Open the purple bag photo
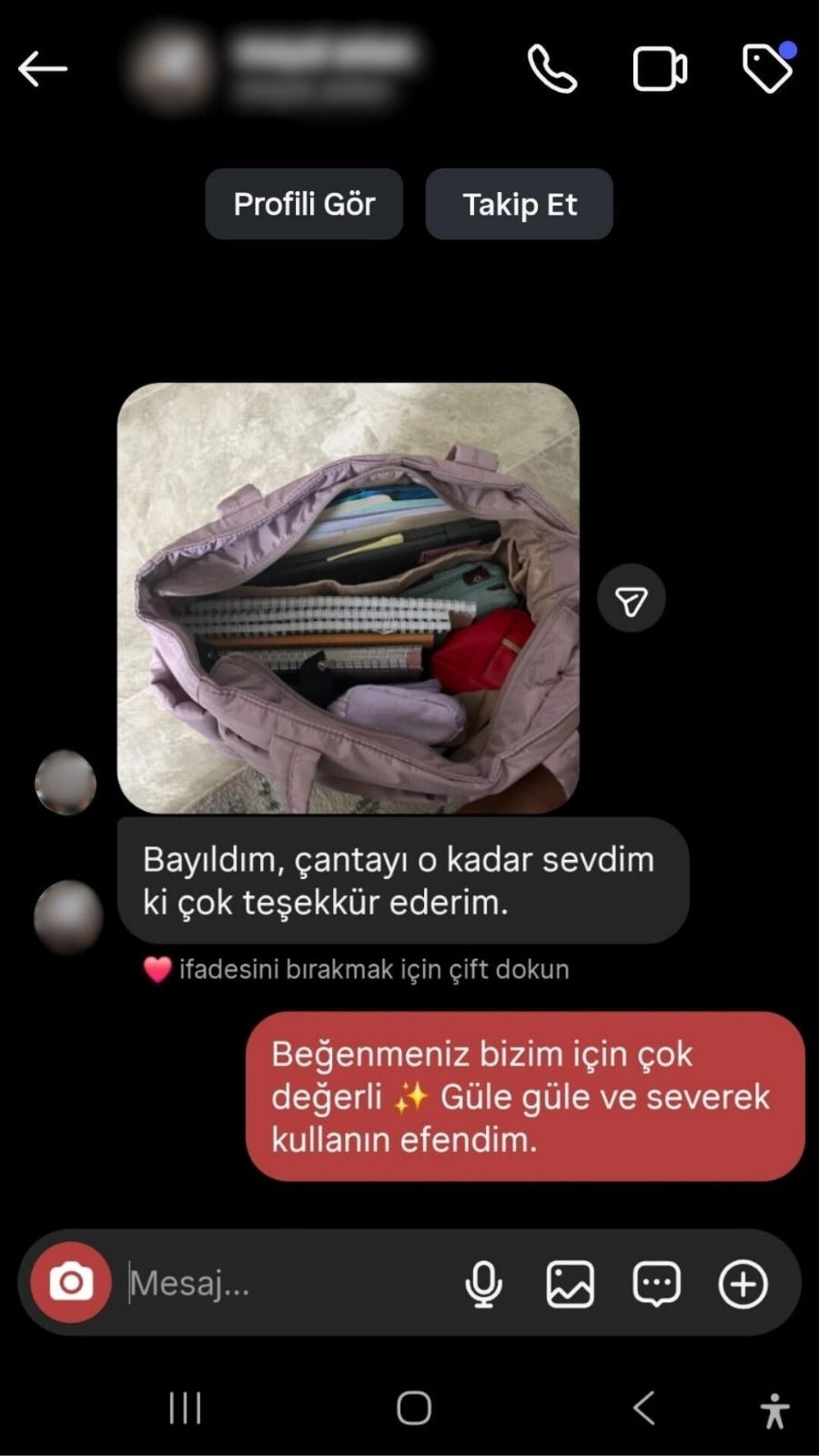Viewport: 819px width, 1456px height. pos(349,598)
